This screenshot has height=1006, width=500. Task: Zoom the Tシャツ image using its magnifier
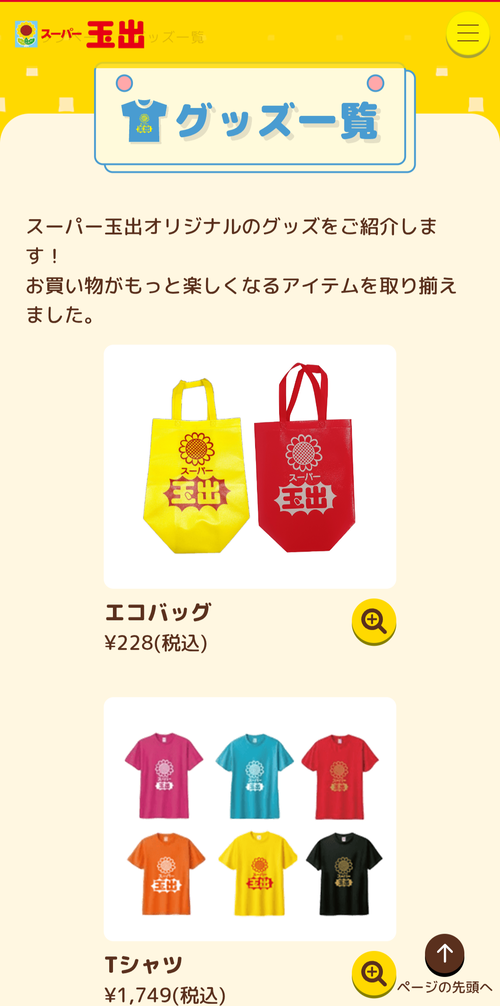point(374,973)
